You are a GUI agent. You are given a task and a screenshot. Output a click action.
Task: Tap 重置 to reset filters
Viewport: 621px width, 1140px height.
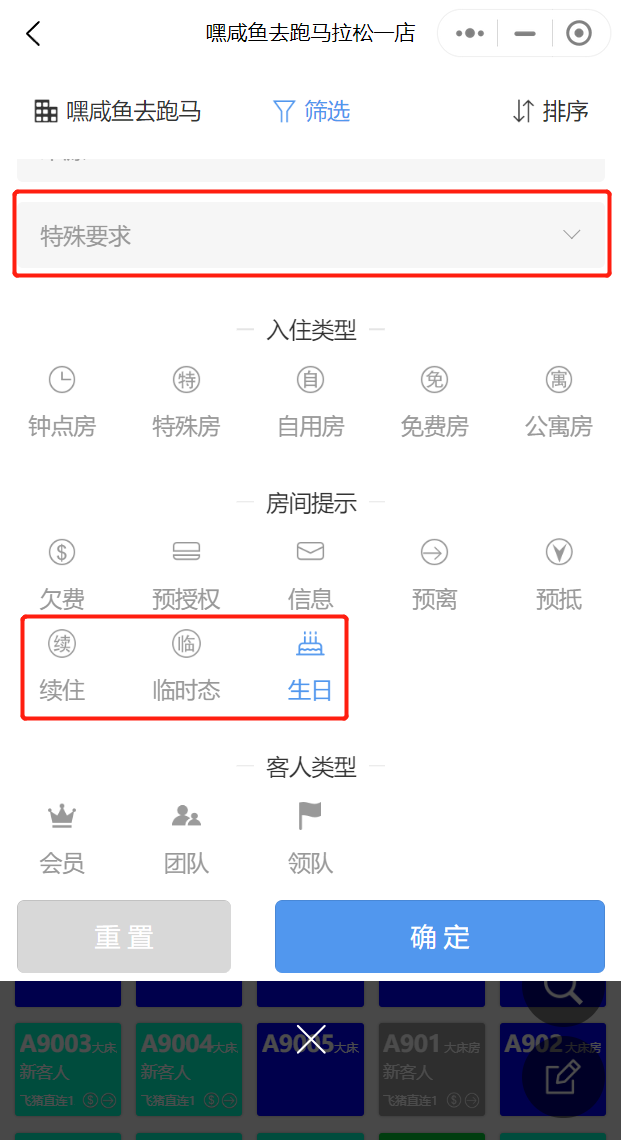coord(124,936)
